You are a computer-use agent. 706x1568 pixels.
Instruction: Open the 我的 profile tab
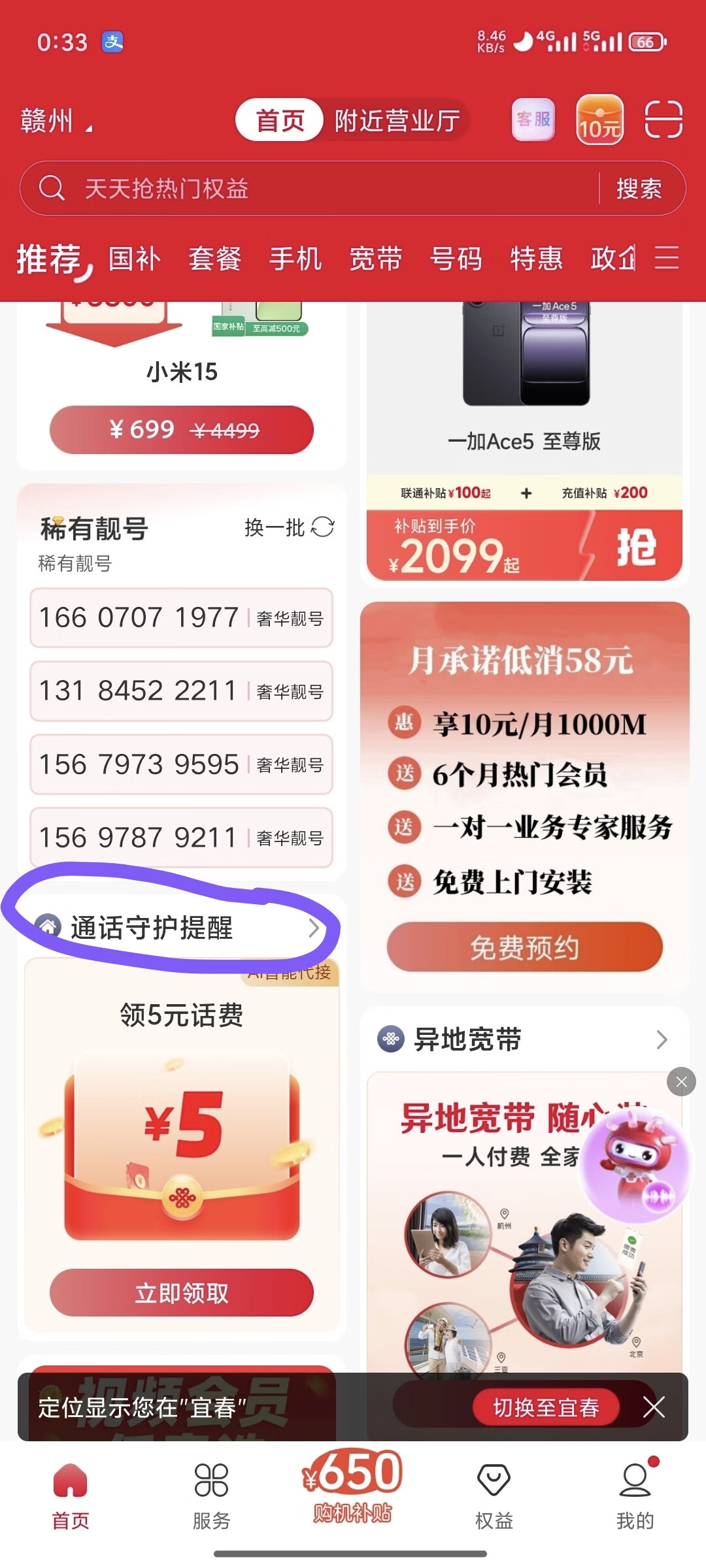tap(635, 1494)
